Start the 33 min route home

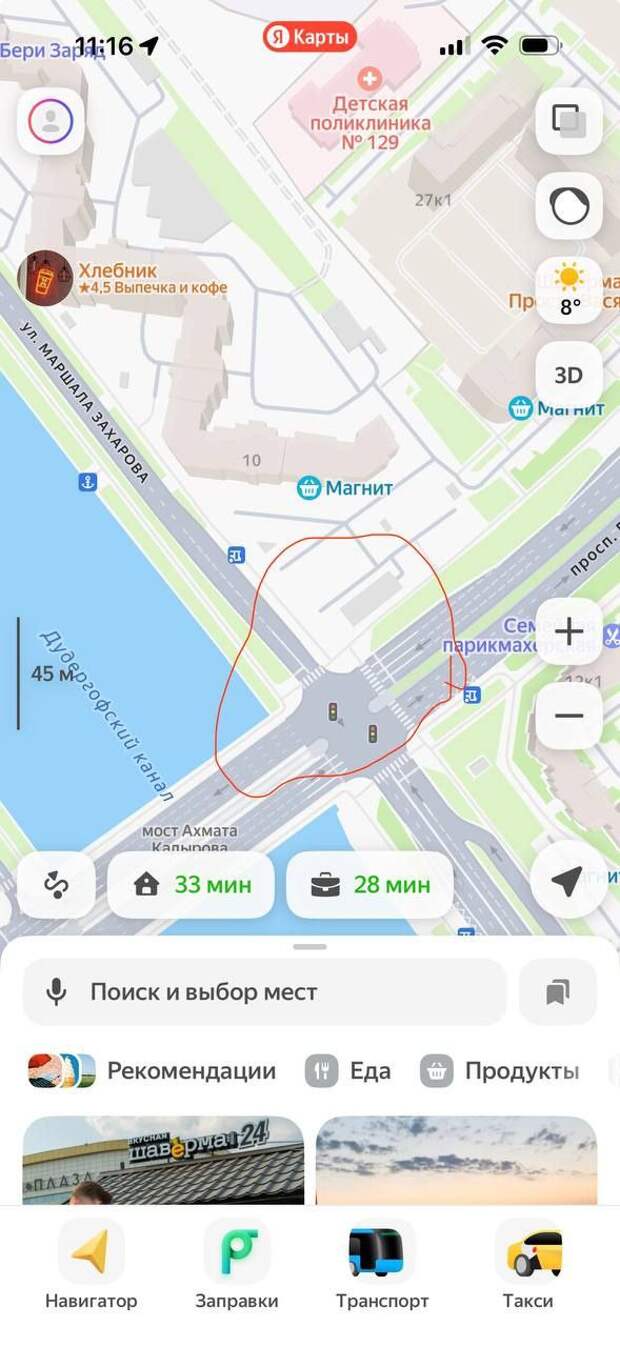(191, 885)
